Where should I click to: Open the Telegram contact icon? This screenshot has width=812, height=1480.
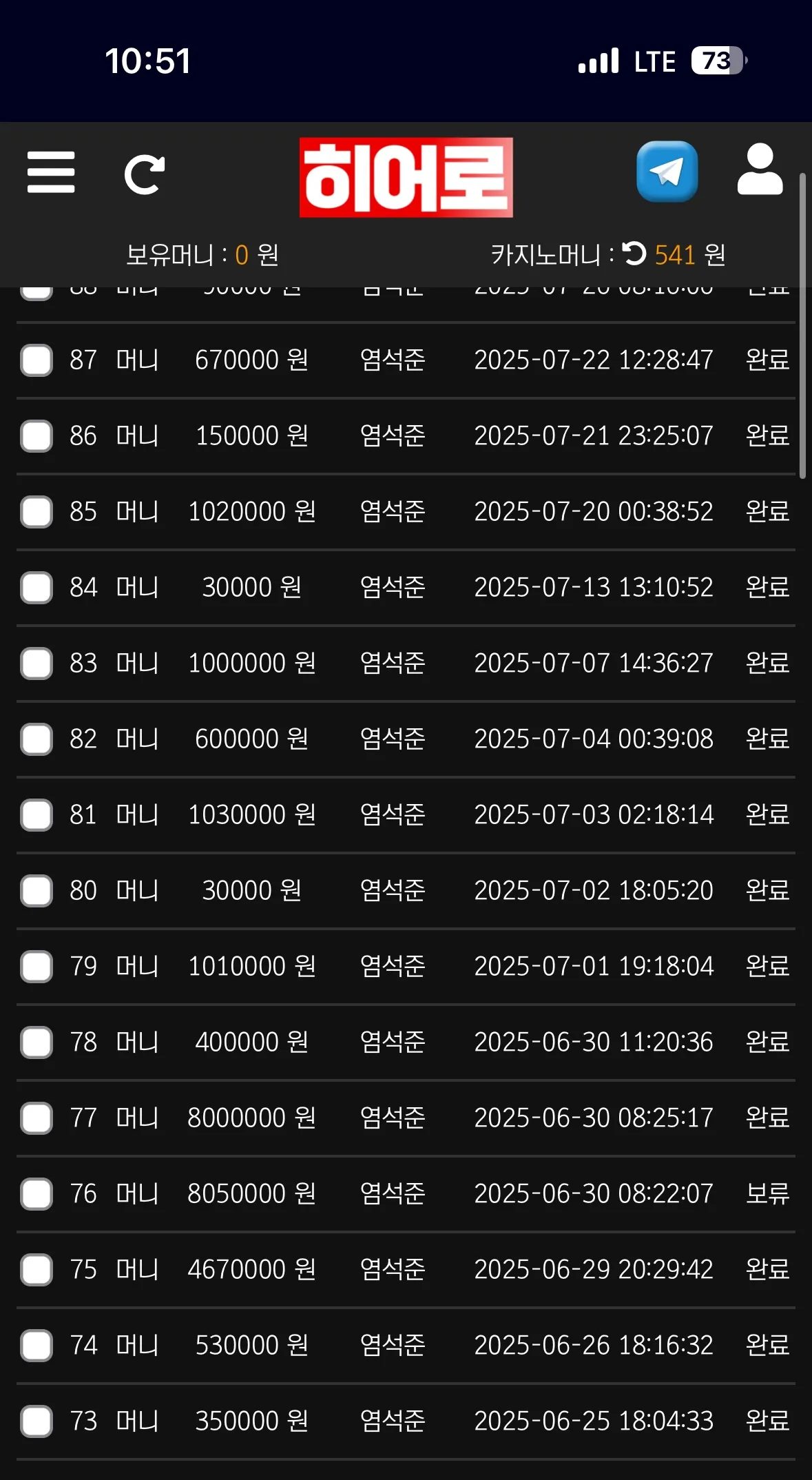click(x=667, y=172)
